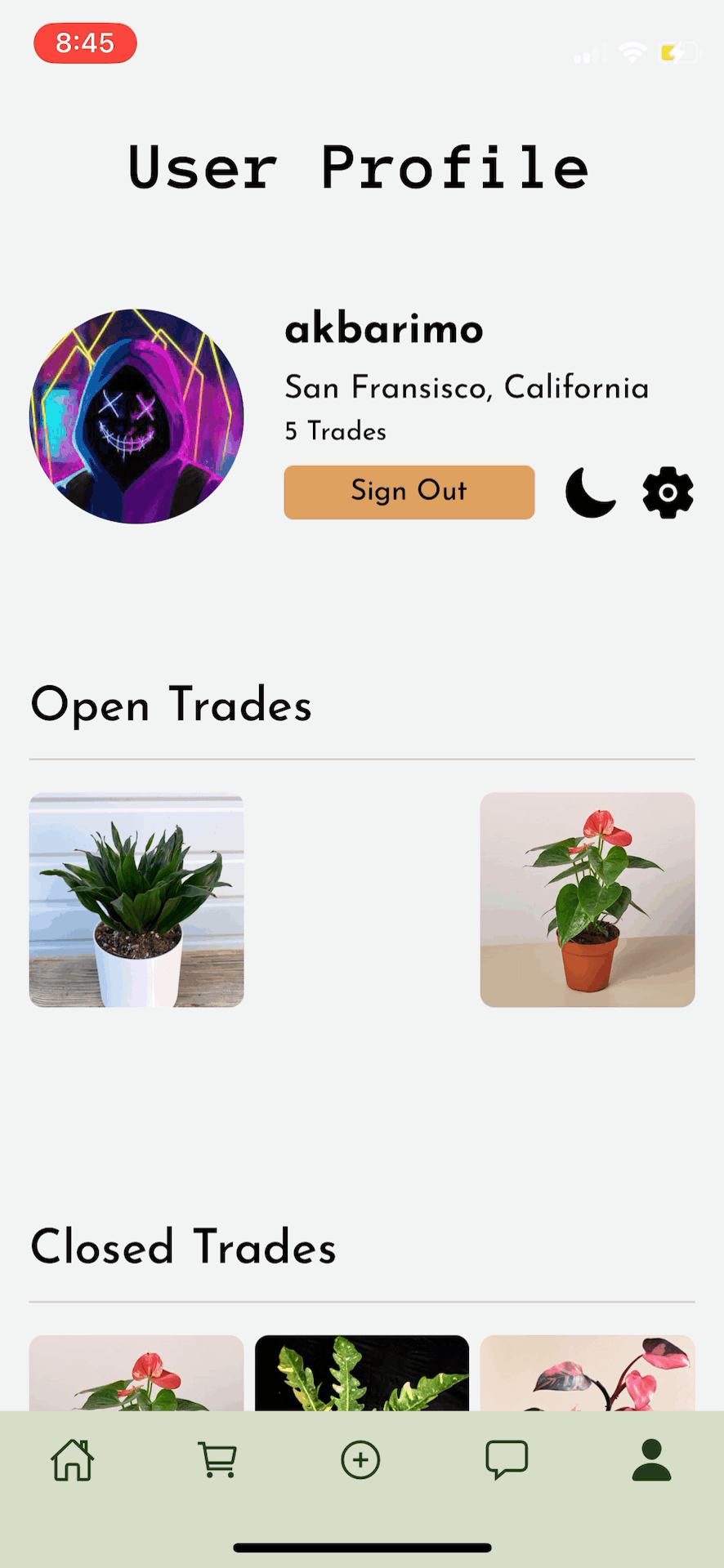This screenshot has height=1568, width=724.
Task: Tap the akbarimo profile avatar
Action: [136, 416]
